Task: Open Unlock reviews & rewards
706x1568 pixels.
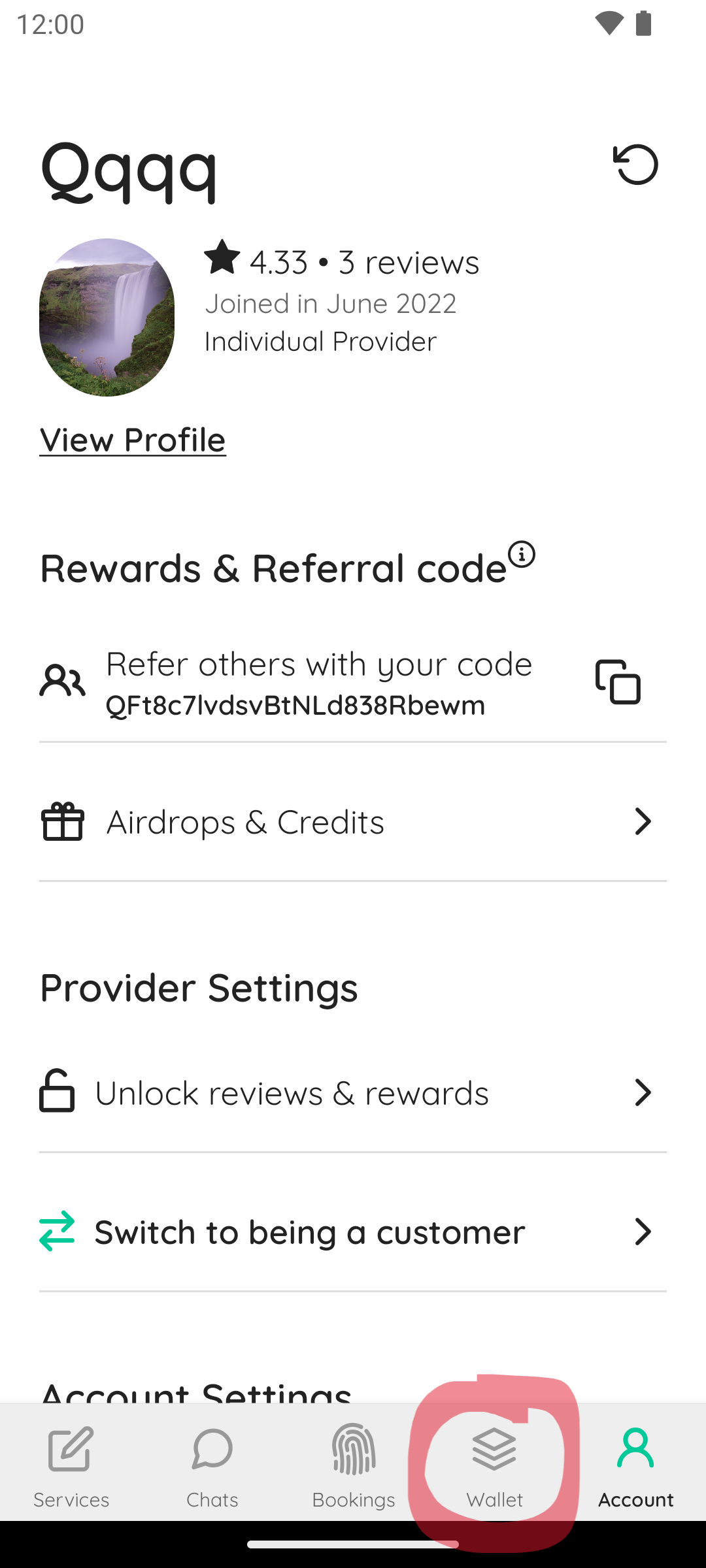Action: pos(353,1092)
